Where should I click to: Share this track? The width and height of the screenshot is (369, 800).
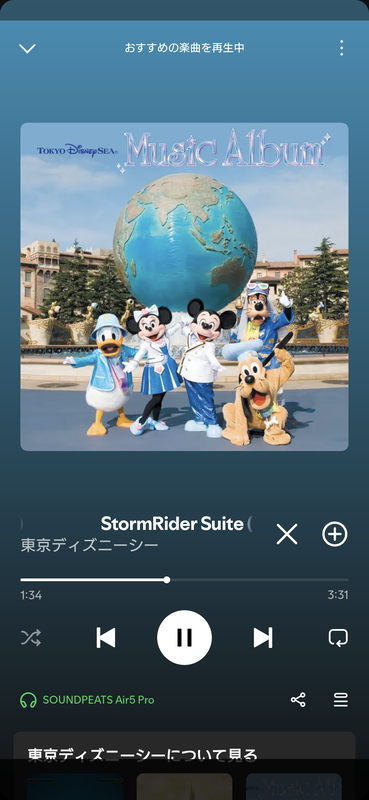(x=298, y=700)
